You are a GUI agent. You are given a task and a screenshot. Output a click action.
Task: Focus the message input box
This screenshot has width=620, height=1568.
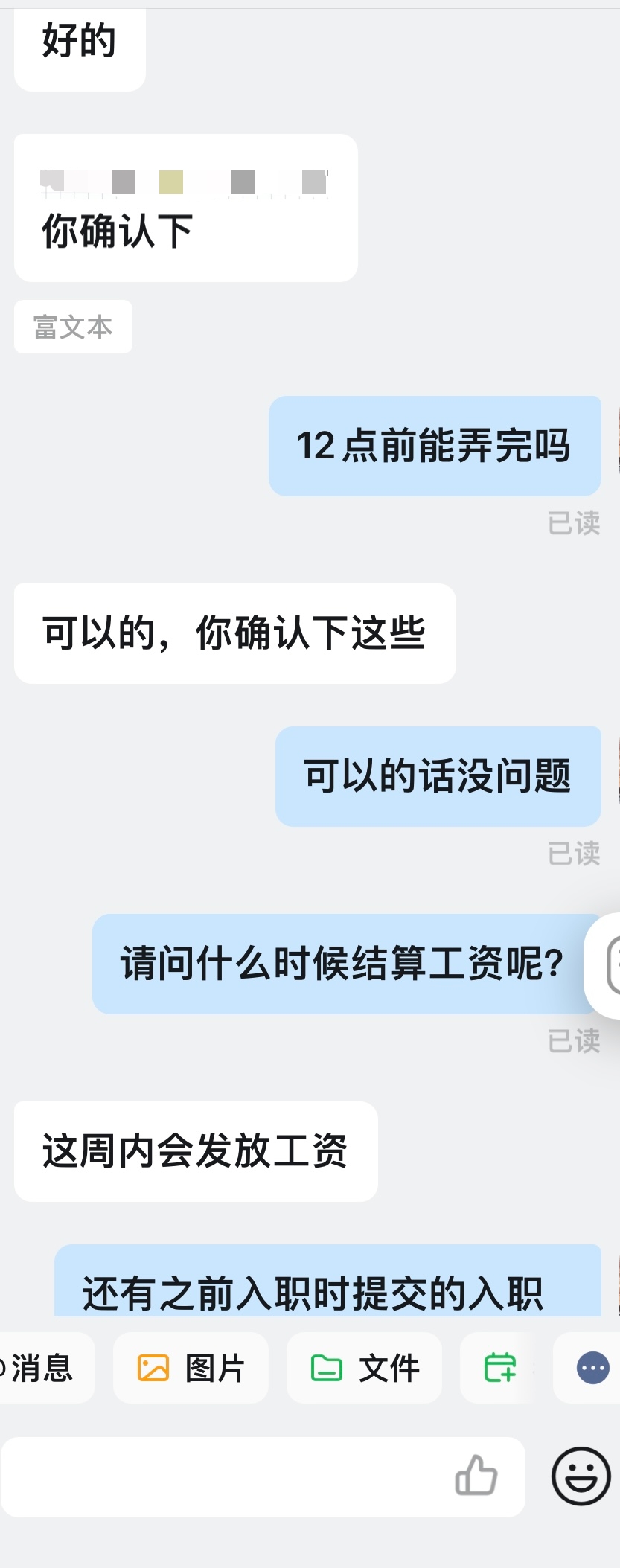point(223,1476)
